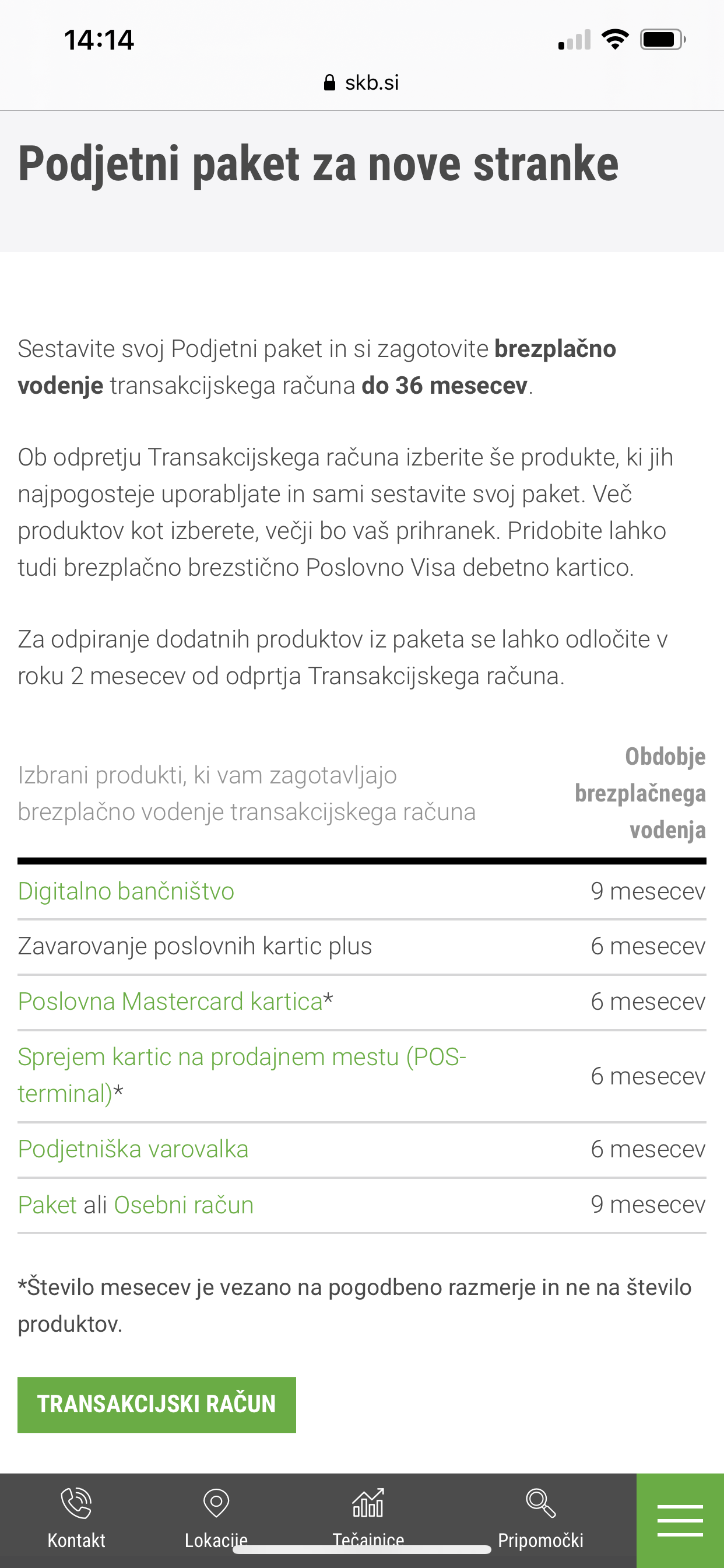
Task: Tap the skb.si address bar
Action: (x=362, y=83)
